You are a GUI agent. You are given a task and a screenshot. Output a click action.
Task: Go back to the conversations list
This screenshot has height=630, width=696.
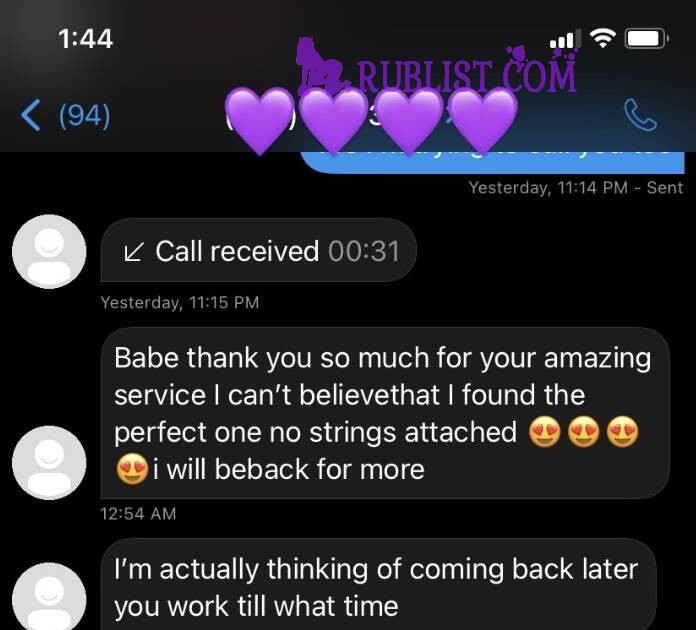pos(62,116)
